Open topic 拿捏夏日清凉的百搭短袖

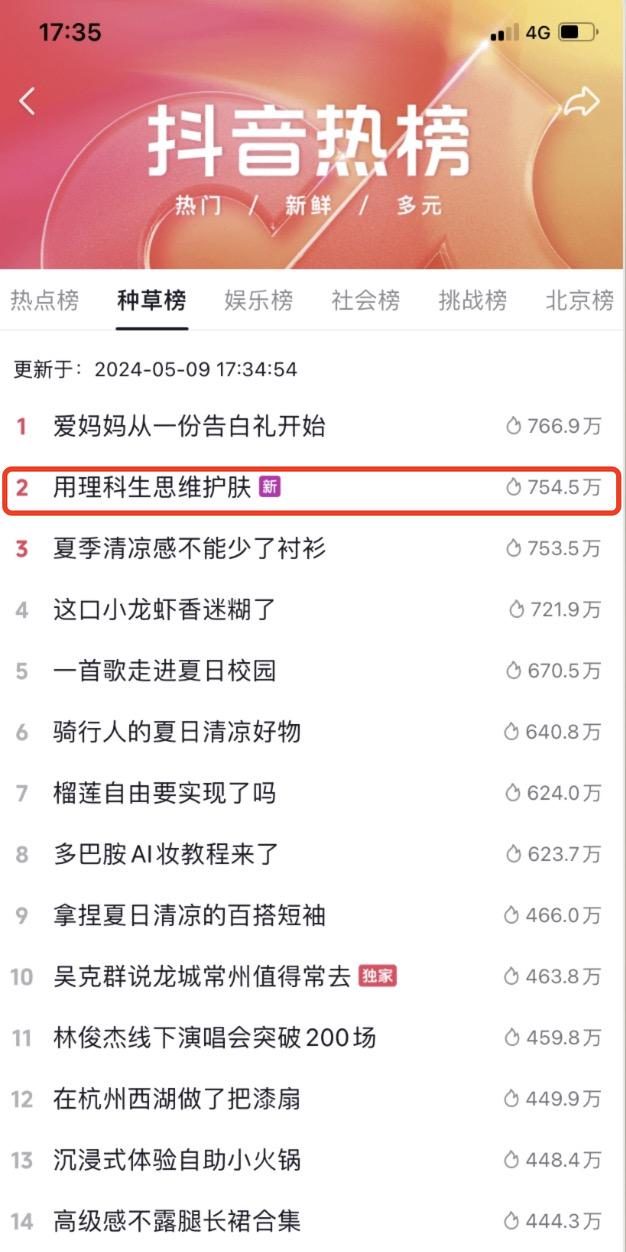(x=189, y=916)
